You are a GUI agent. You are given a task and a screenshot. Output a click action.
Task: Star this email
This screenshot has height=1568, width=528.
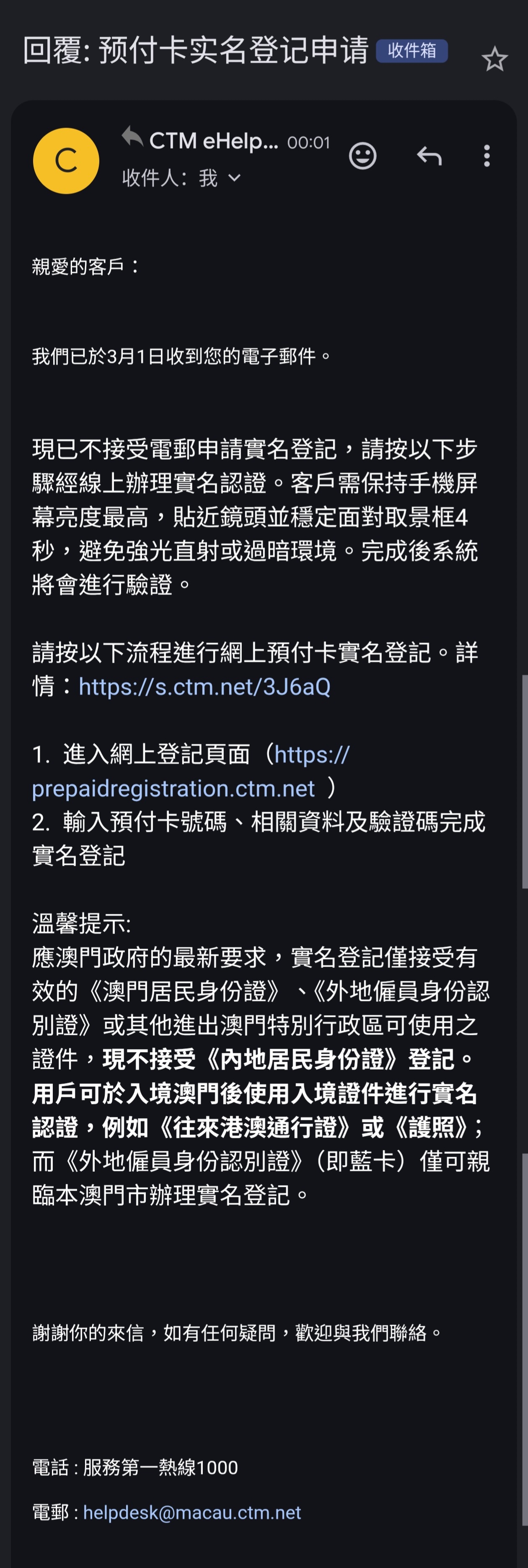pyautogui.click(x=494, y=59)
